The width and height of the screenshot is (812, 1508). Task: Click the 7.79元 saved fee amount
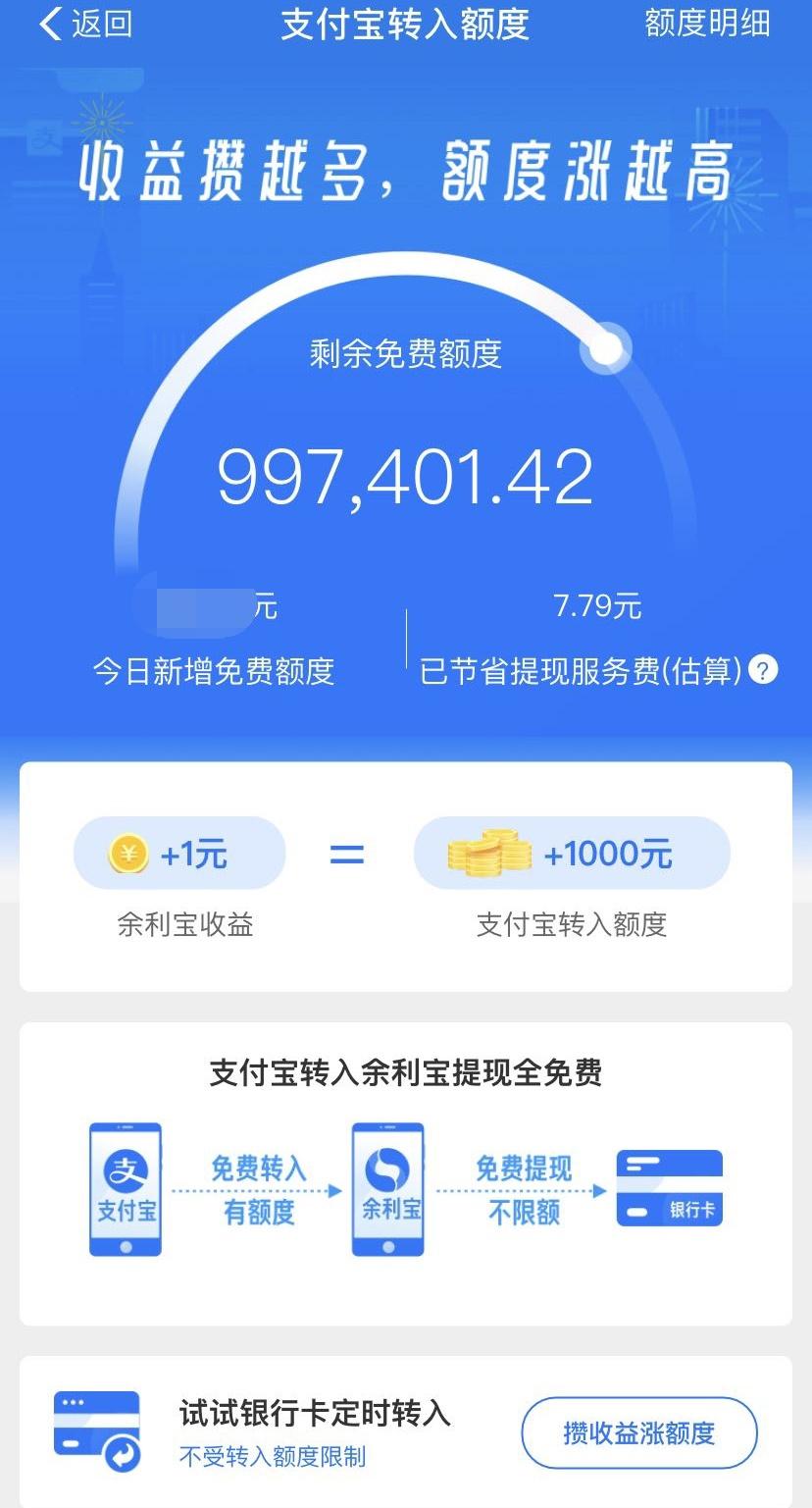597,605
